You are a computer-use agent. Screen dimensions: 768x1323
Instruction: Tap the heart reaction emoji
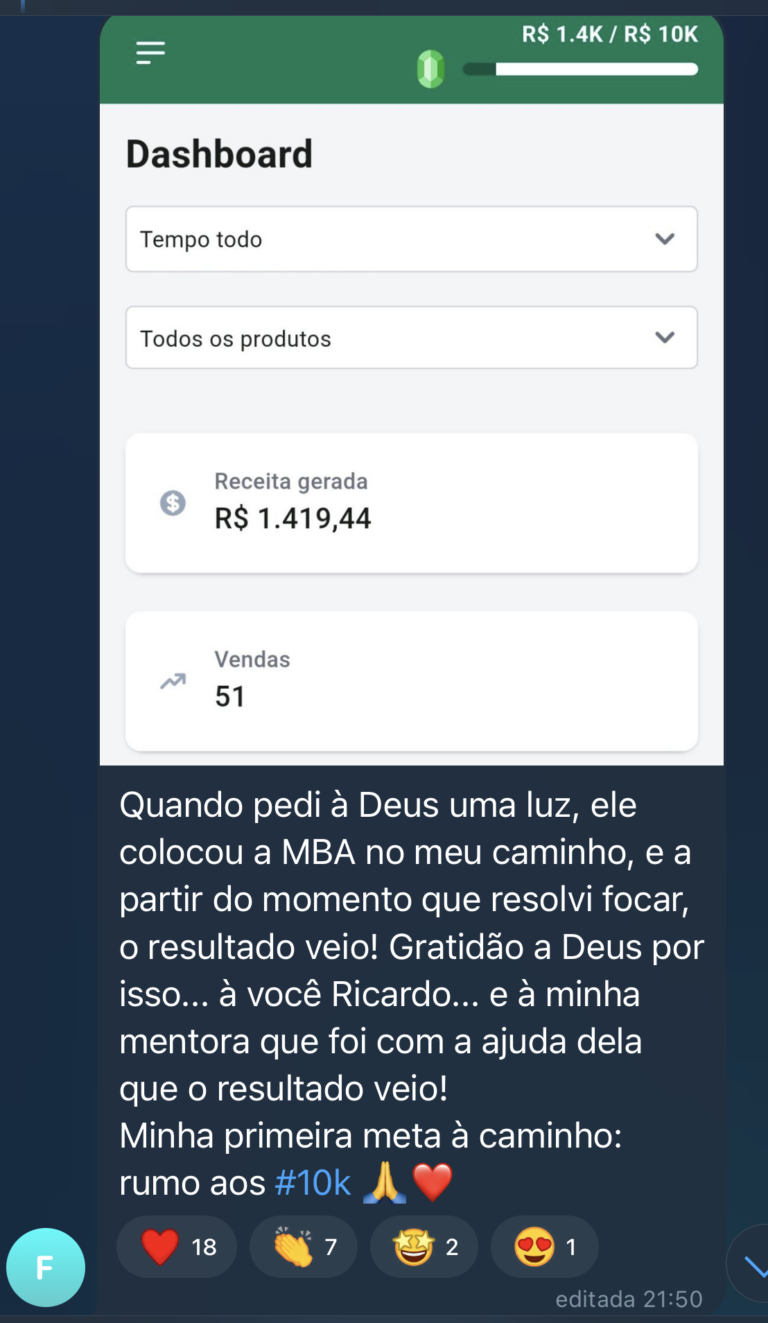[161, 1246]
